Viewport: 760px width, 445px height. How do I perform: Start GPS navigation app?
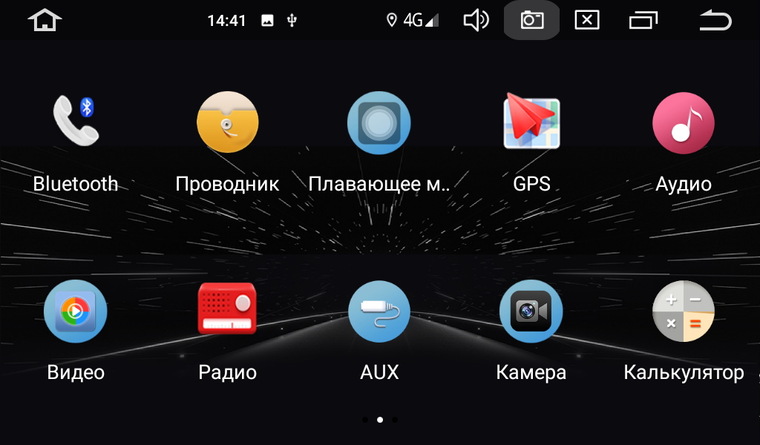531,124
